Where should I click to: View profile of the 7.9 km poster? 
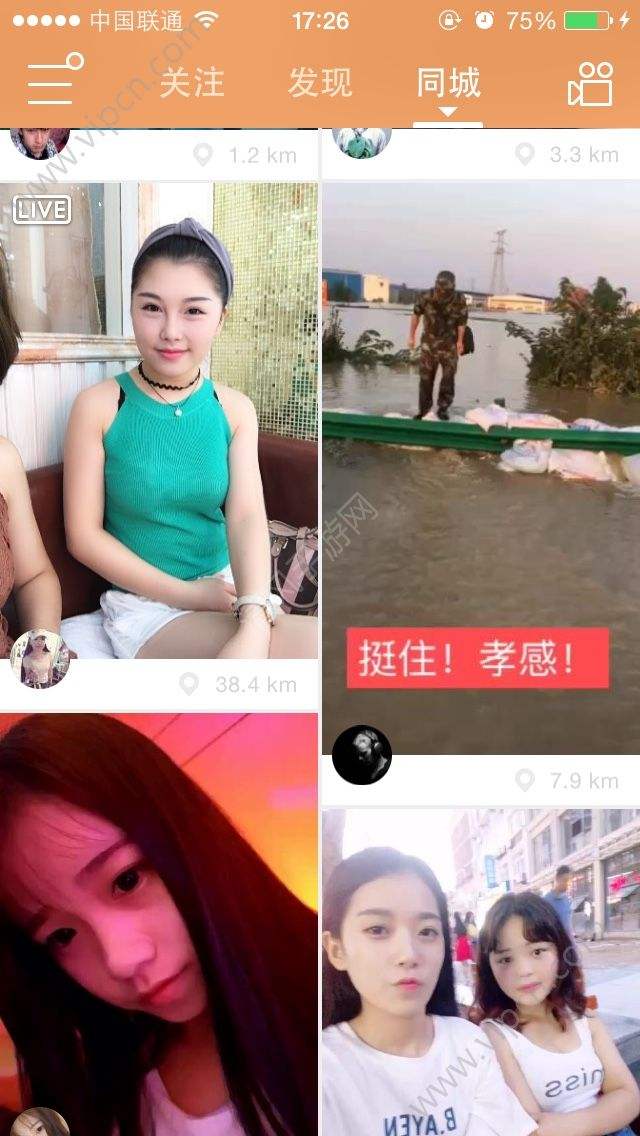361,755
